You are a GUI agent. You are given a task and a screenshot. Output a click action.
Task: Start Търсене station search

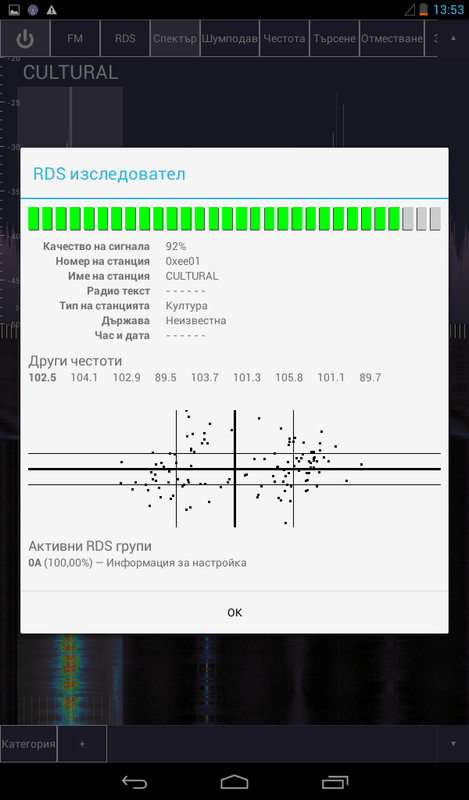(334, 38)
